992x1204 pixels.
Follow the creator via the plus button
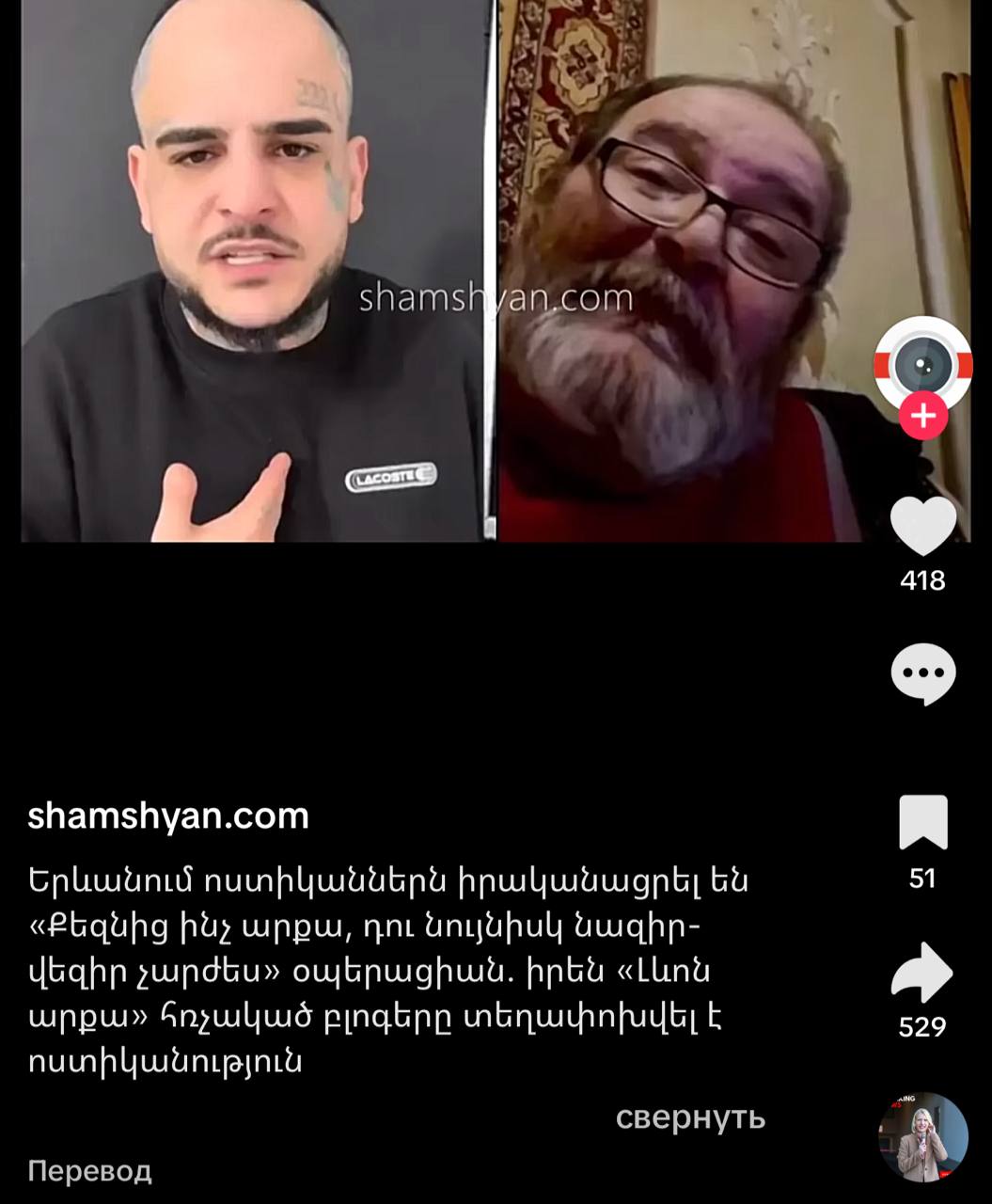coord(922,416)
